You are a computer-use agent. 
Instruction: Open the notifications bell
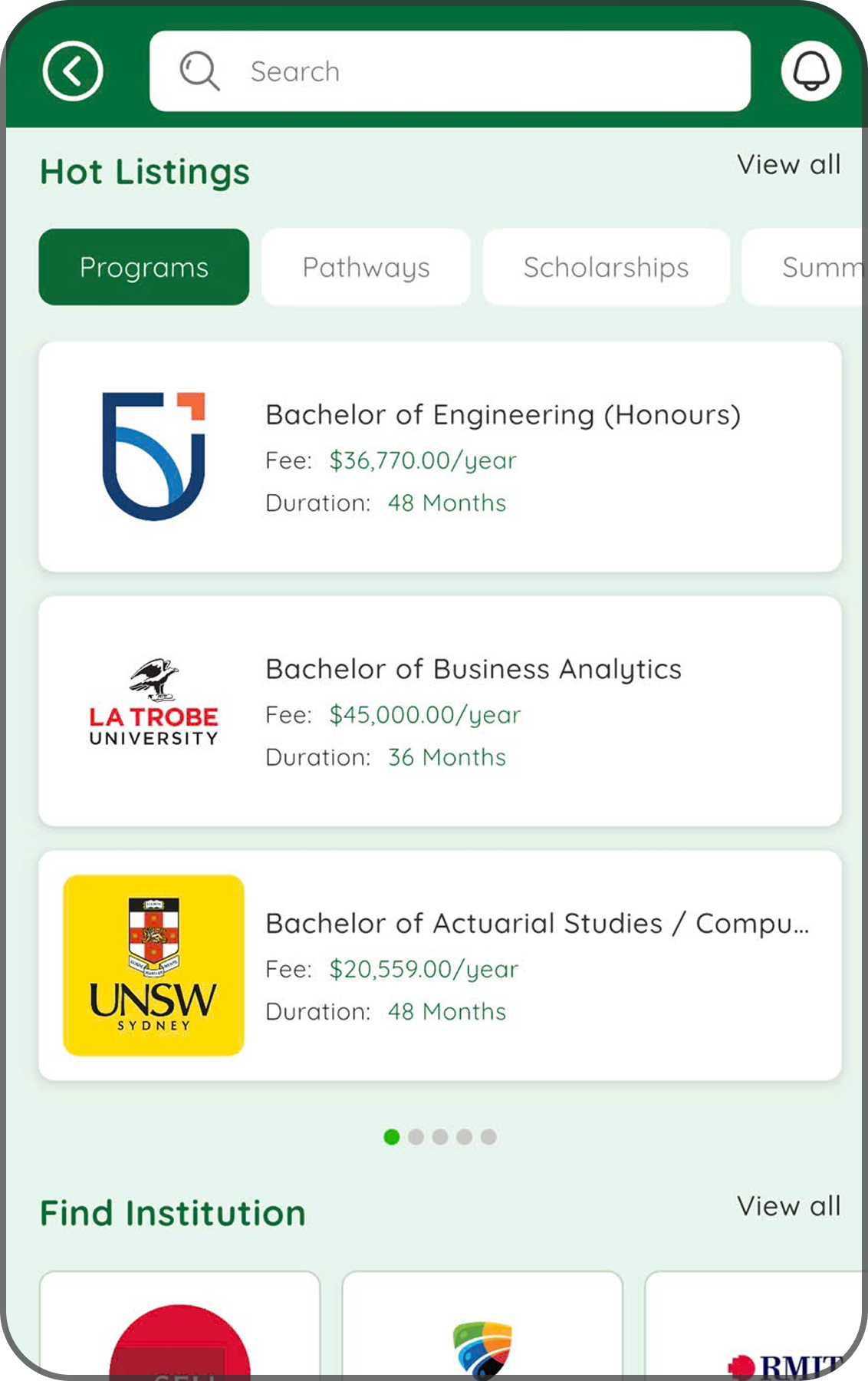click(x=810, y=72)
